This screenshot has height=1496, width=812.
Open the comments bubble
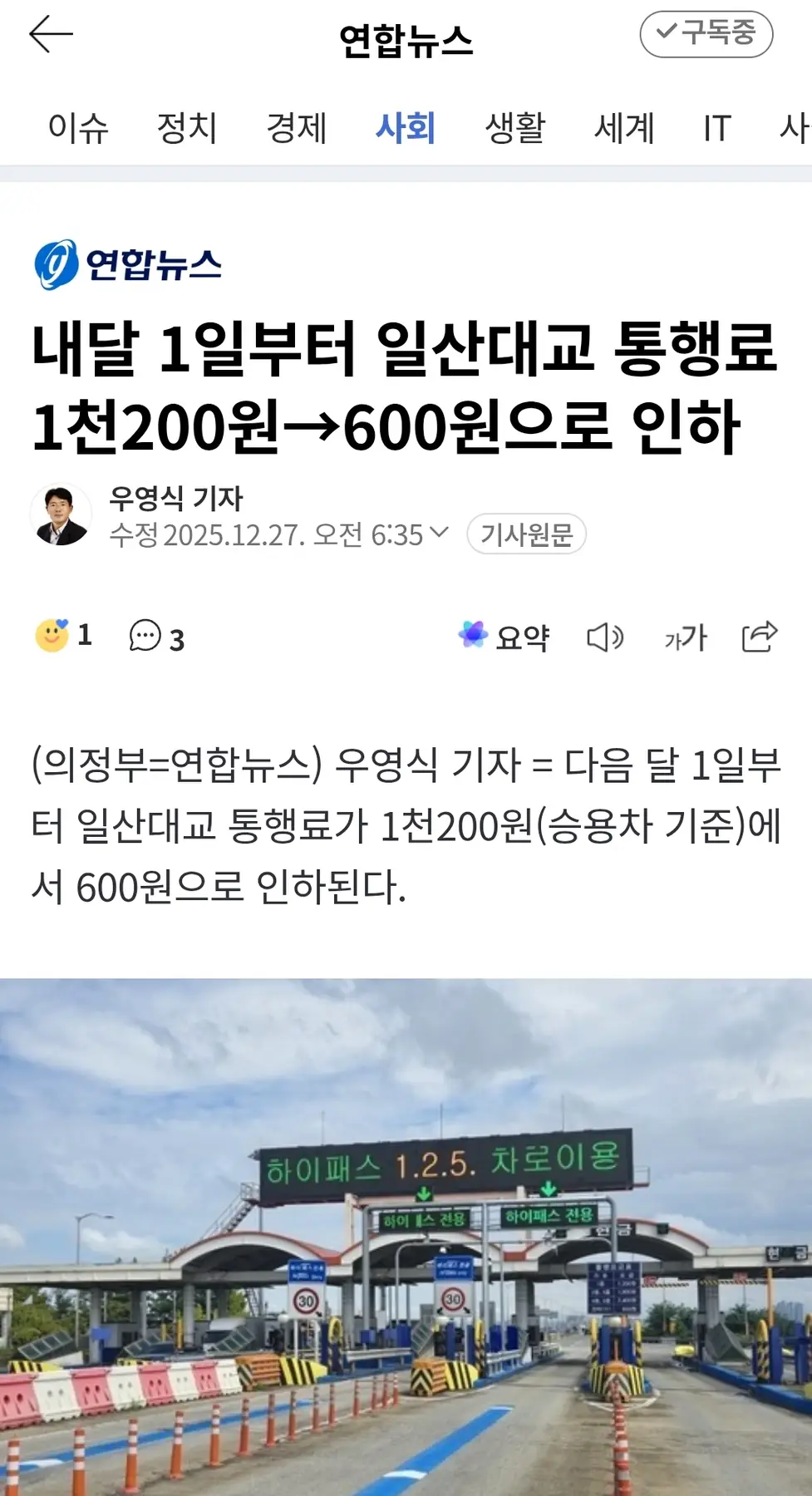(145, 637)
